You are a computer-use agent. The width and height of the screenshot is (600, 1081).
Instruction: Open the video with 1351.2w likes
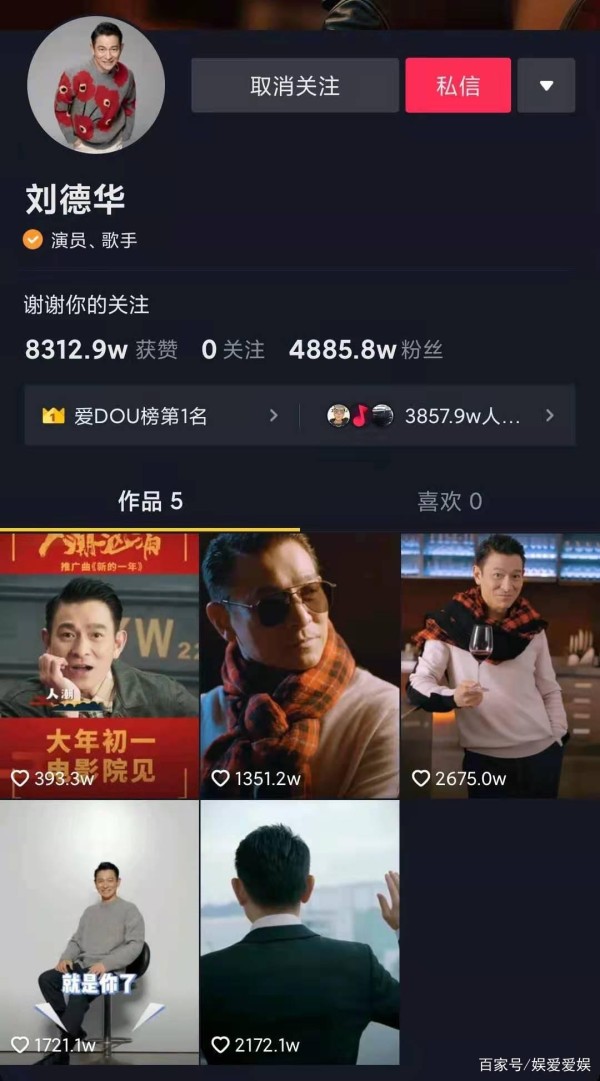click(x=299, y=665)
